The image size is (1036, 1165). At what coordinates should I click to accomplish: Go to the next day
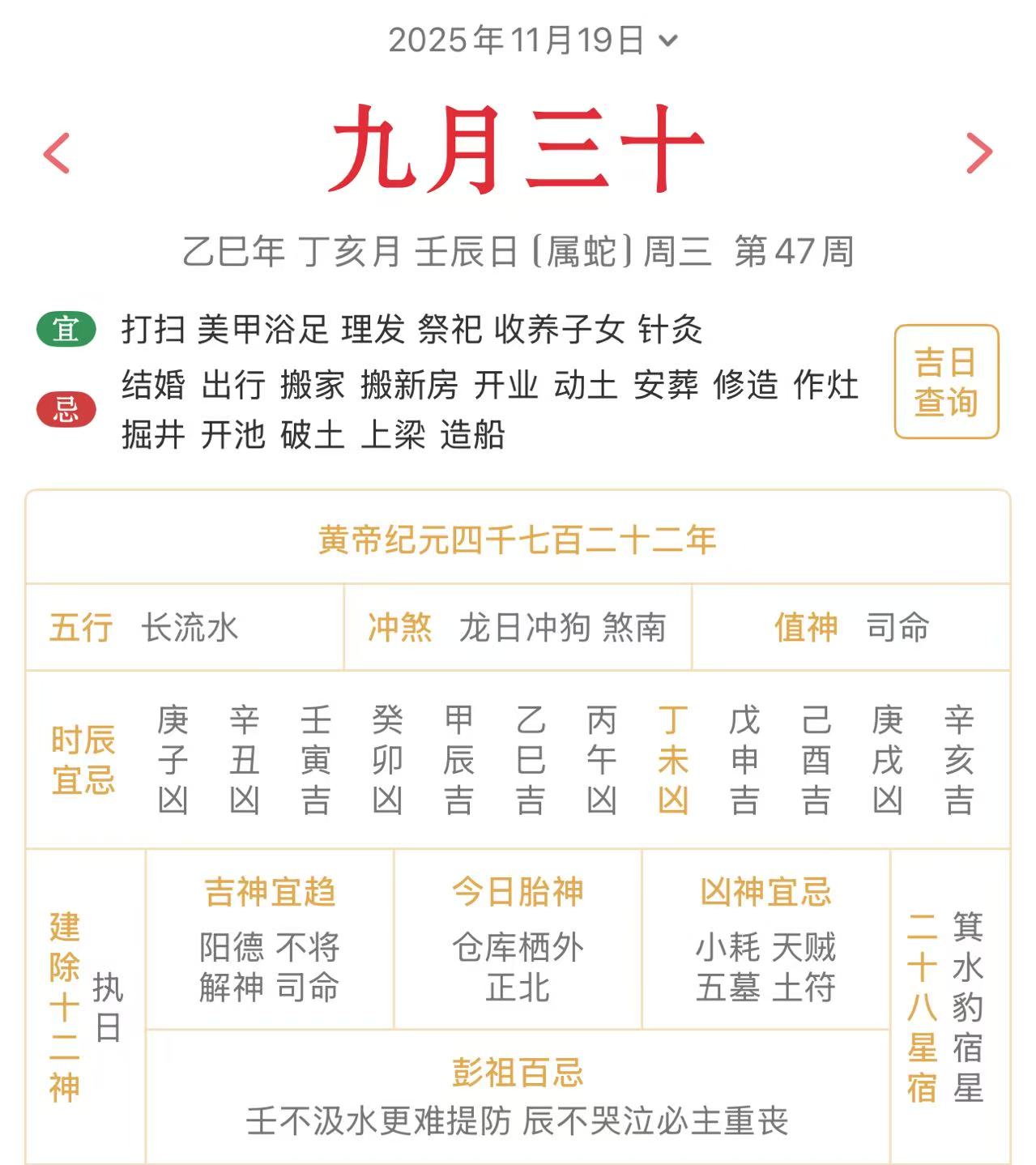pyautogui.click(x=978, y=153)
